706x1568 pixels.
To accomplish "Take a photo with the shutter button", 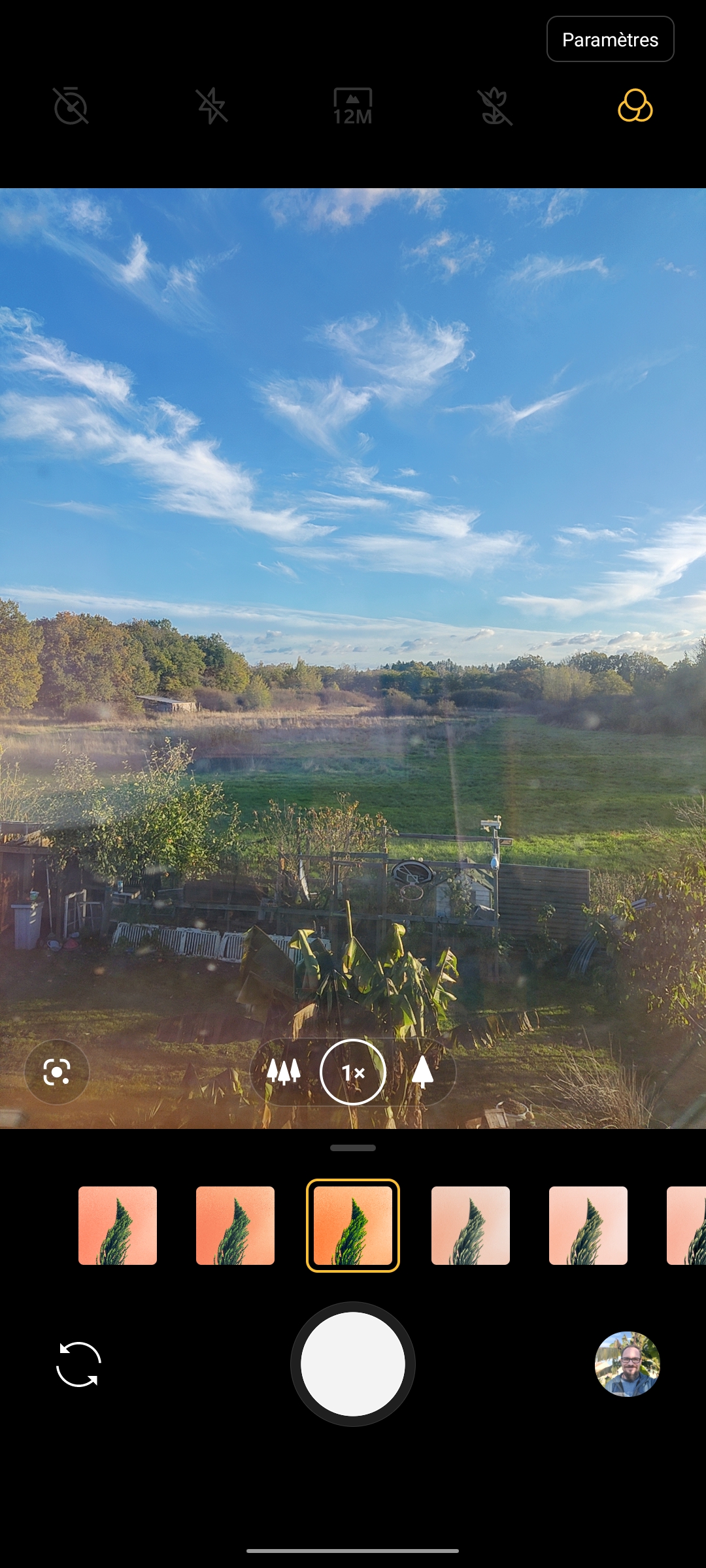I will tap(353, 1364).
